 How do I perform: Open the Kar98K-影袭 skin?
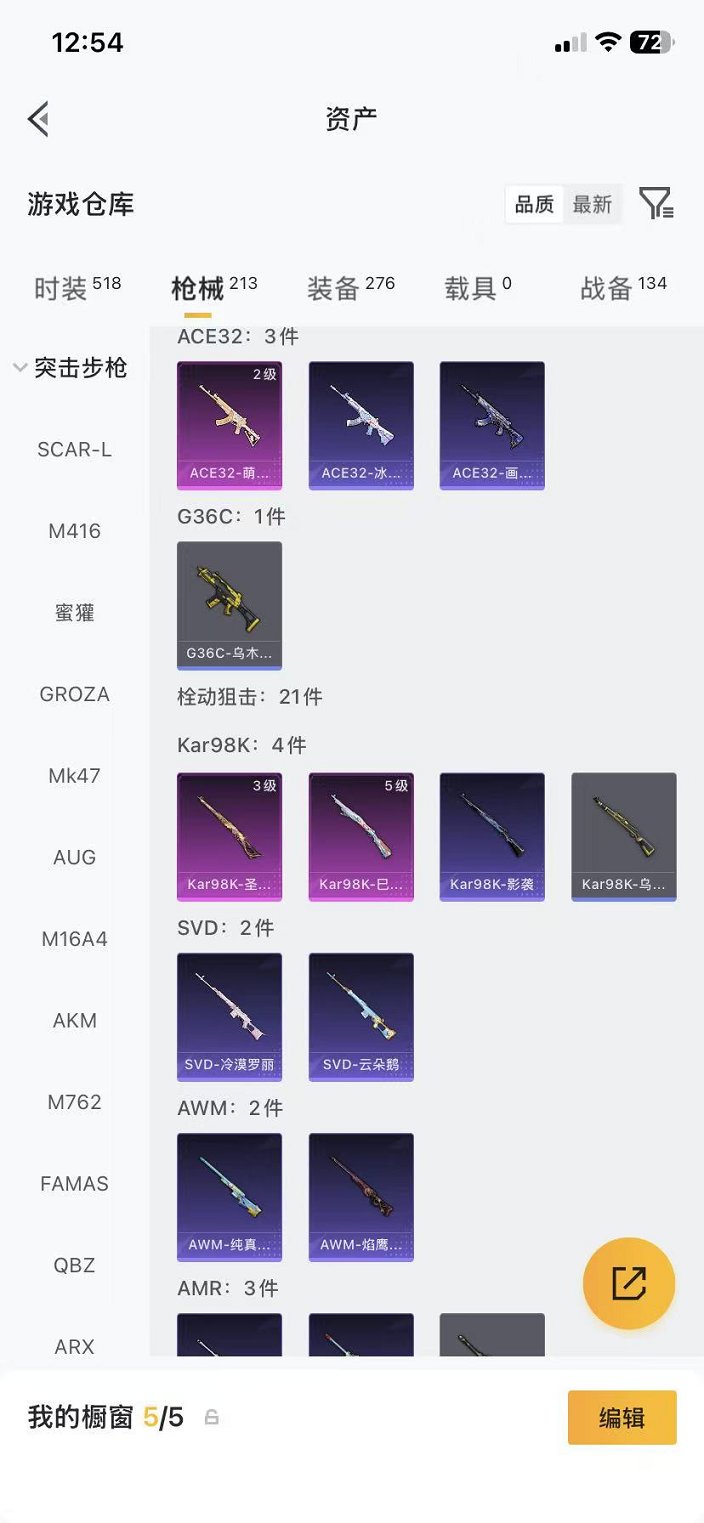[x=492, y=836]
